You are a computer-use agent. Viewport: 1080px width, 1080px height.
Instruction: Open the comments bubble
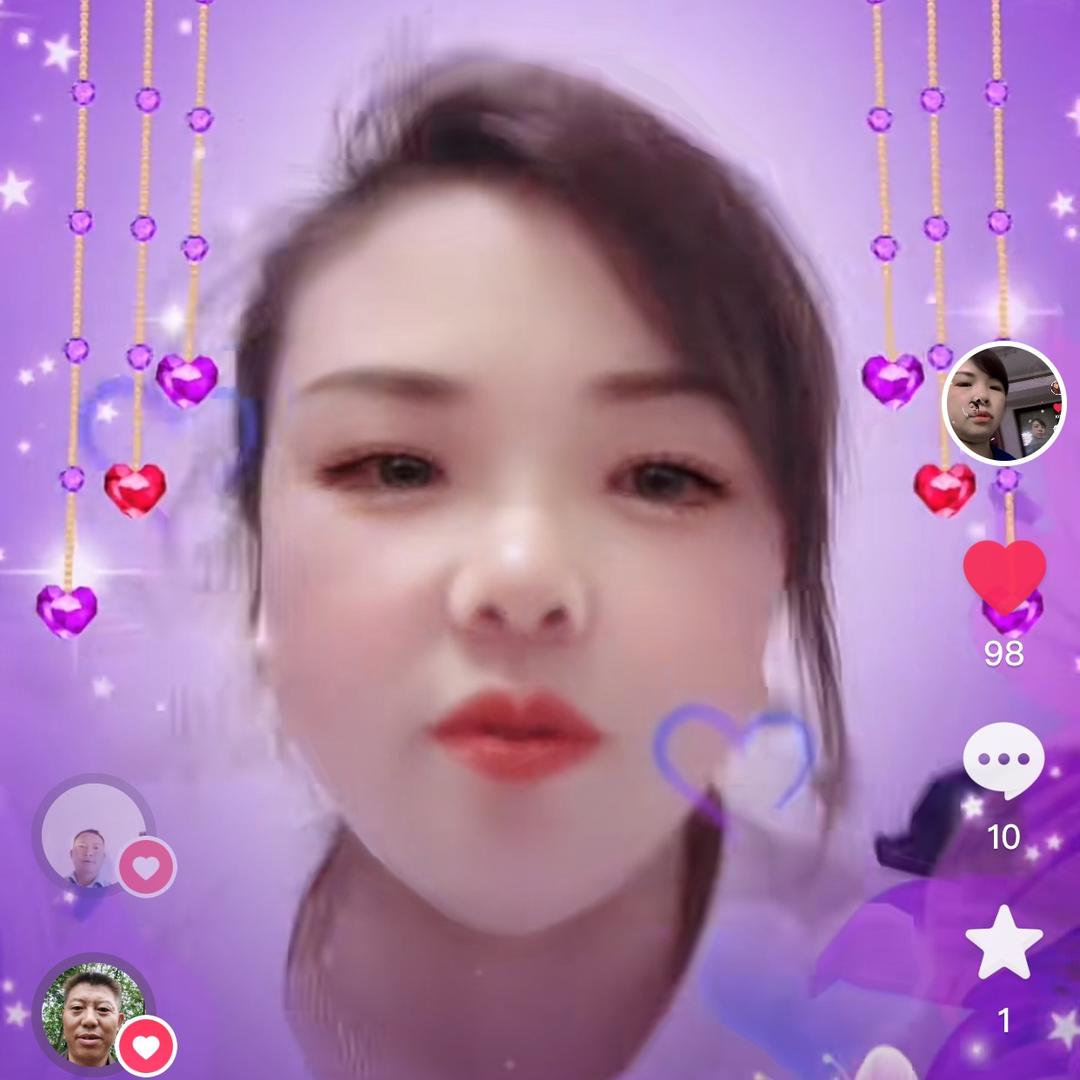pos(1003,759)
